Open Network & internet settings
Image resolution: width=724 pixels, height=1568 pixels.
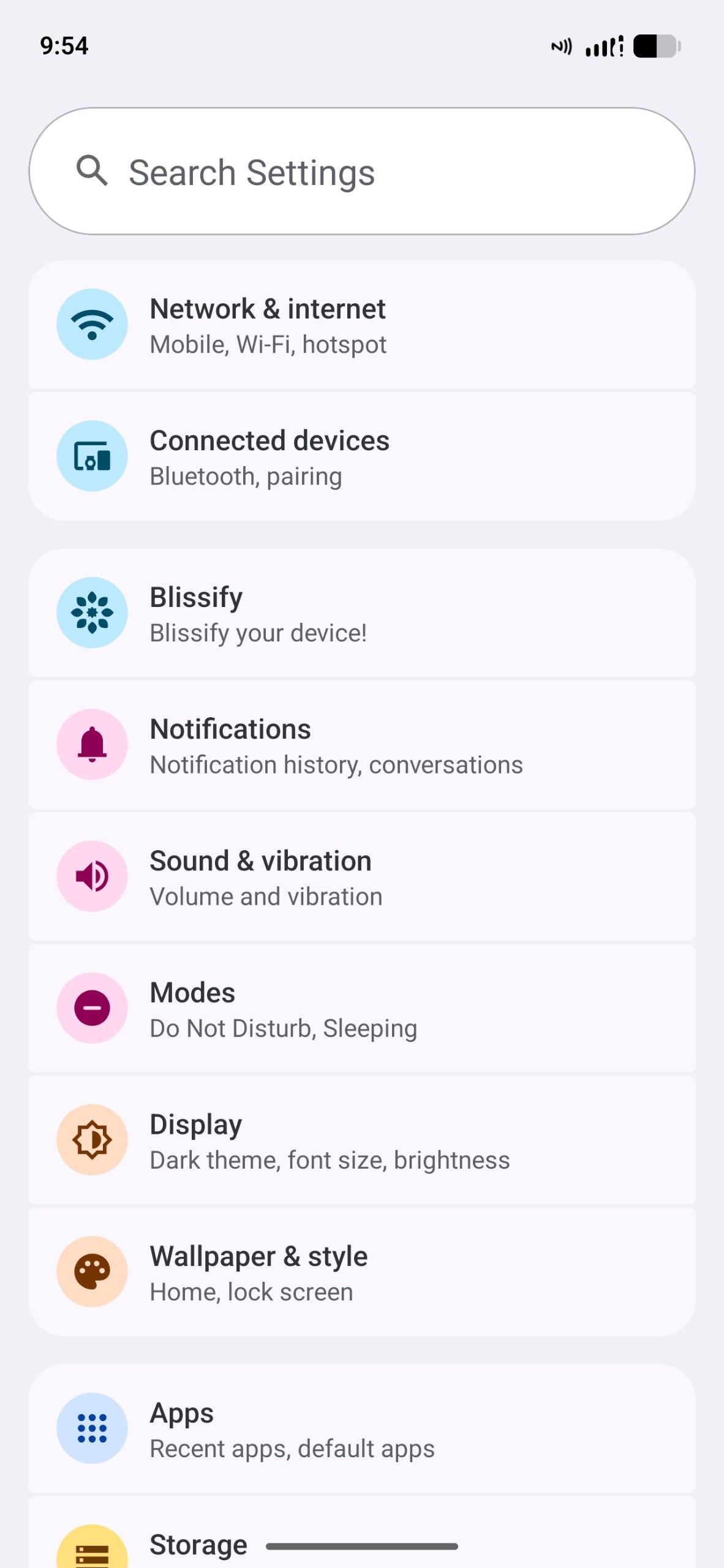coord(361,325)
